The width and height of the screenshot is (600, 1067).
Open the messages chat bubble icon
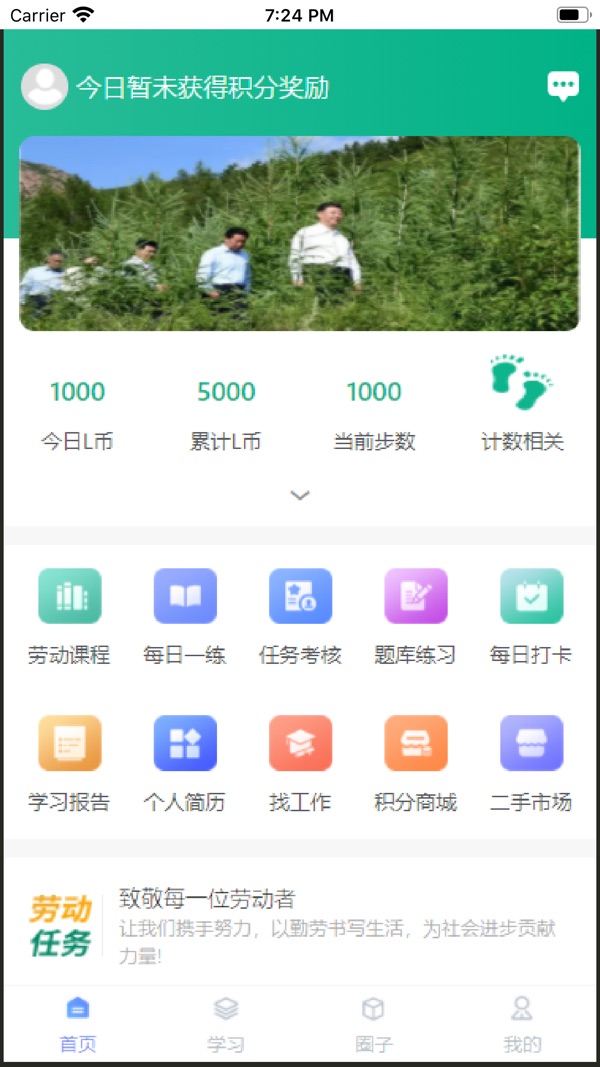click(x=563, y=86)
